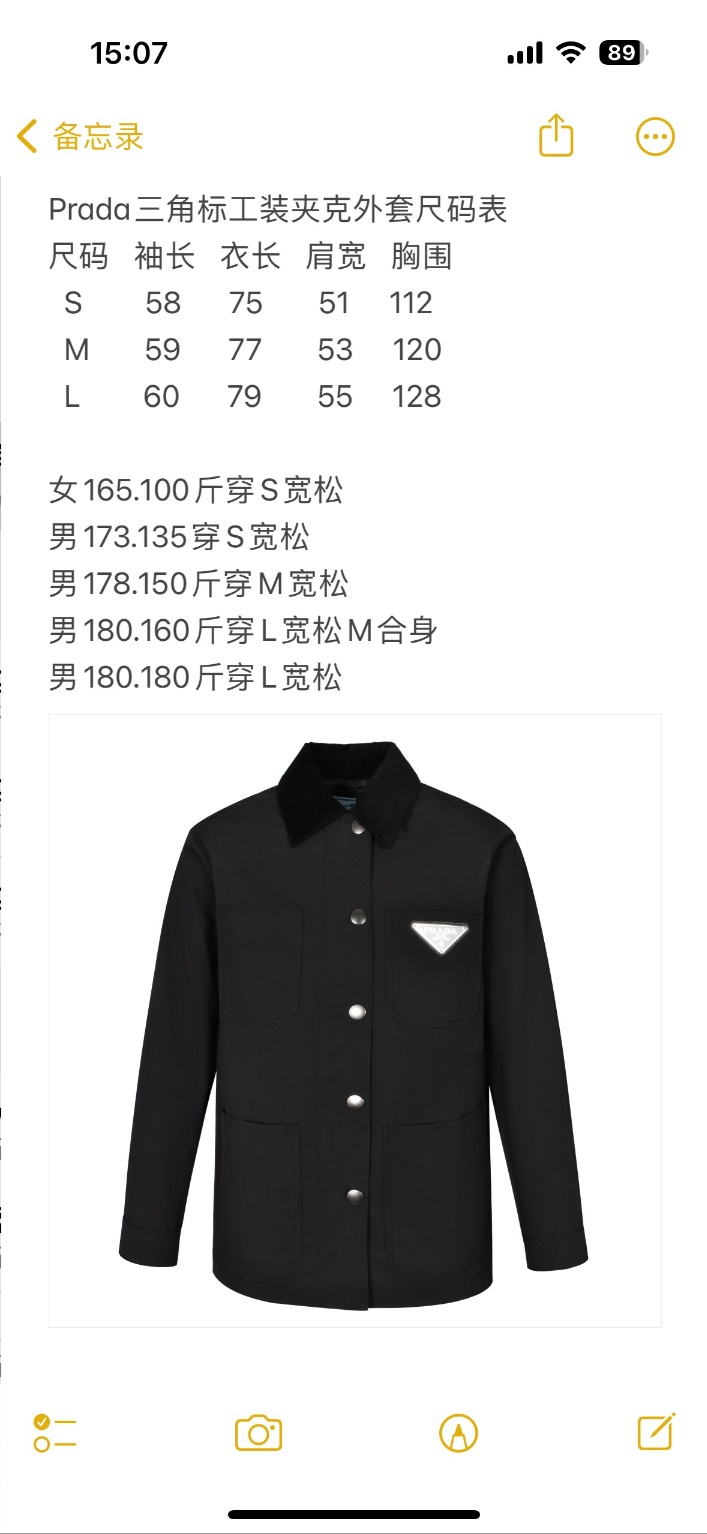This screenshot has height=1534, width=707.
Task: Open the black jacket image attachment
Action: (354, 1020)
